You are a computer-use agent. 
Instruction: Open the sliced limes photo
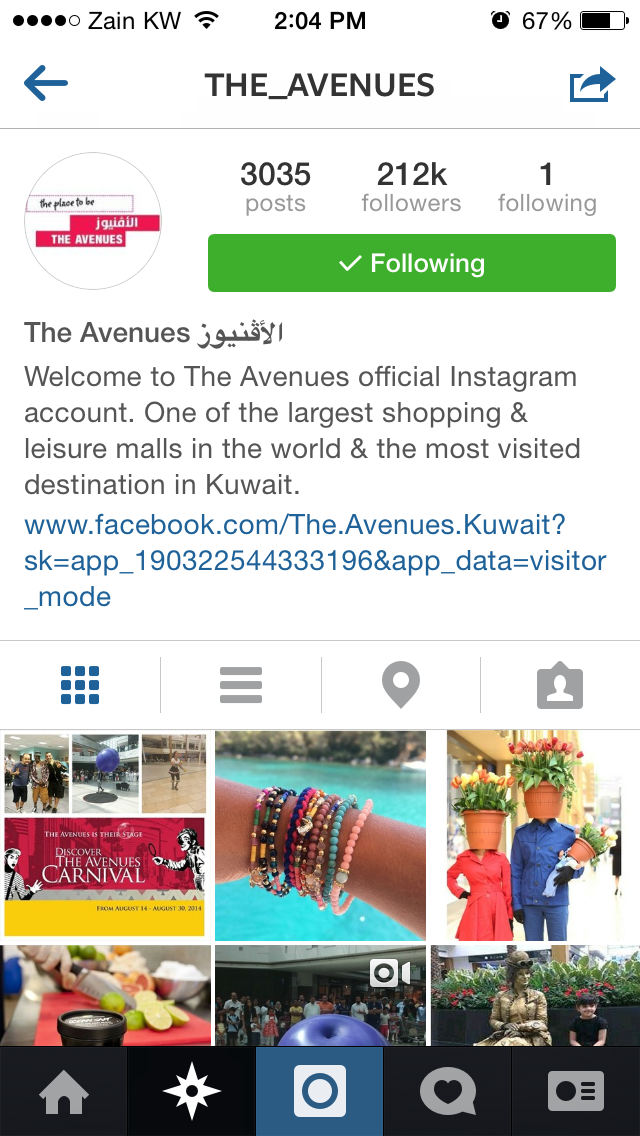click(105, 995)
